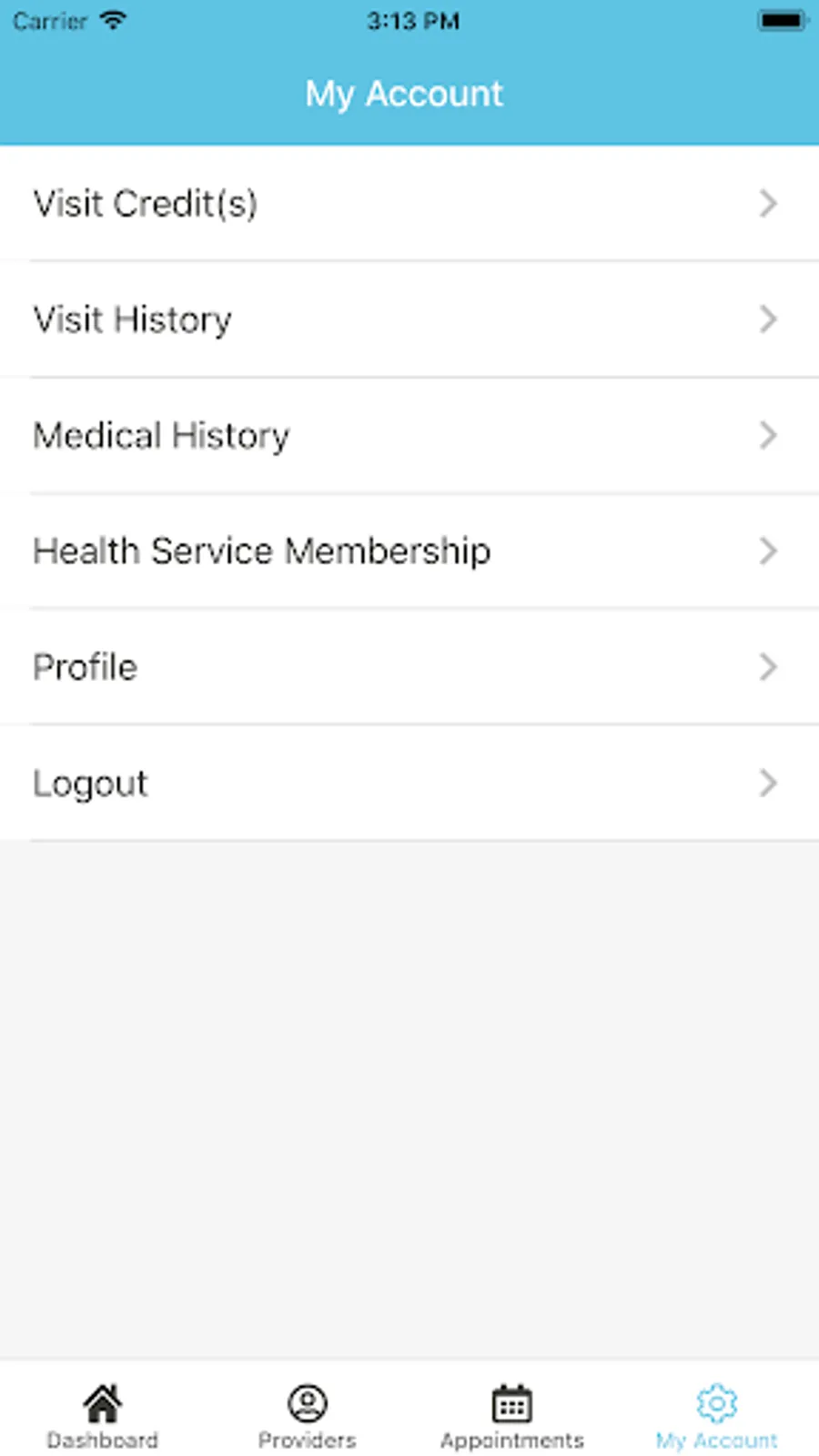Switch to the Providers tab
This screenshot has height=1456, width=819.
point(308,1415)
